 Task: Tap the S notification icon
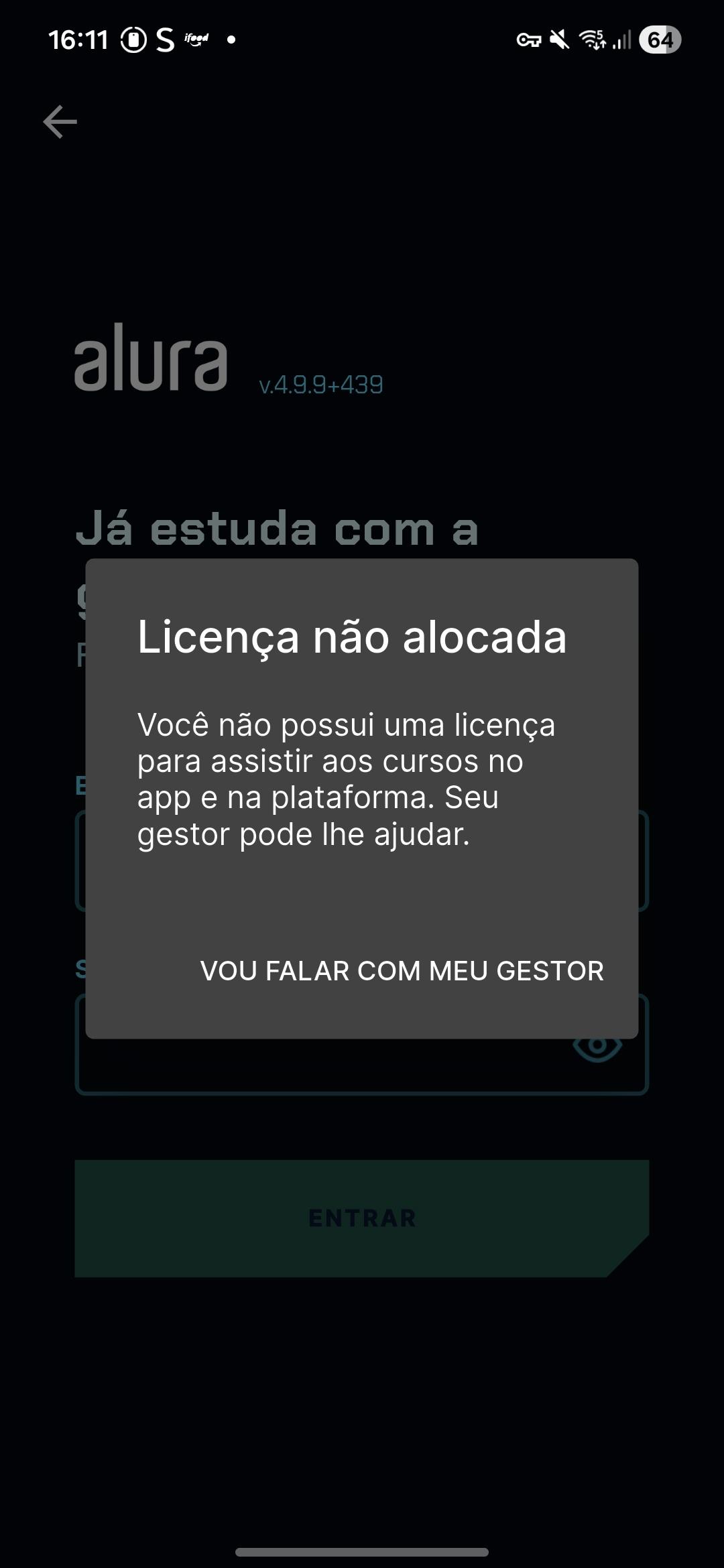[x=166, y=40]
